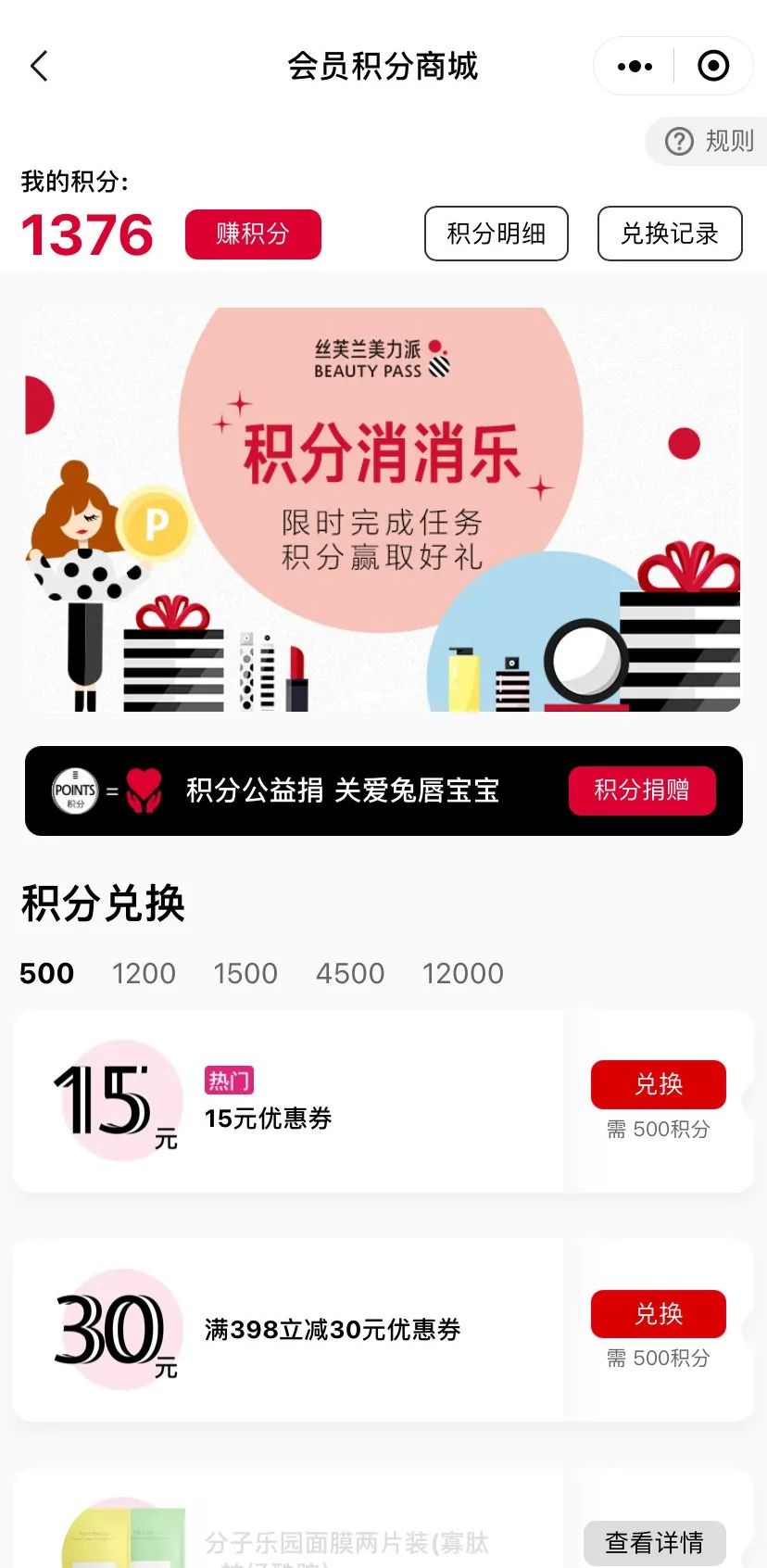Show the 12000 points rewards
The image size is (767, 1568).
point(462,973)
